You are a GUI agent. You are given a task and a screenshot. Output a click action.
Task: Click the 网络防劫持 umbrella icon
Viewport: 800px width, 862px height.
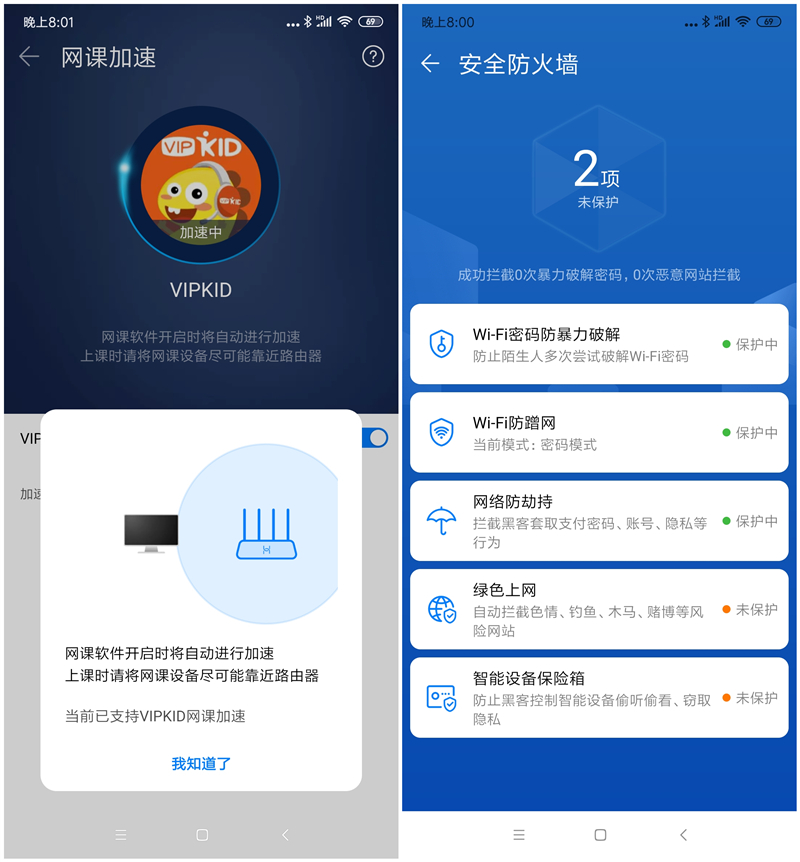pyautogui.click(x=441, y=520)
